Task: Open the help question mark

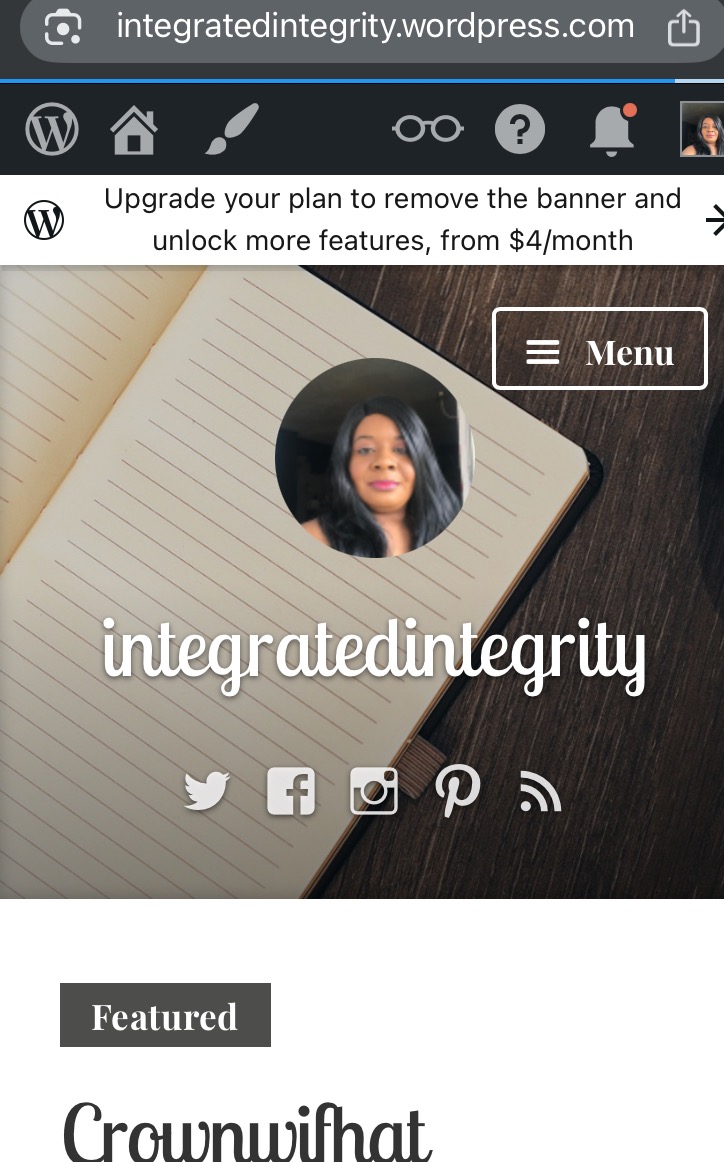Action: [x=520, y=130]
